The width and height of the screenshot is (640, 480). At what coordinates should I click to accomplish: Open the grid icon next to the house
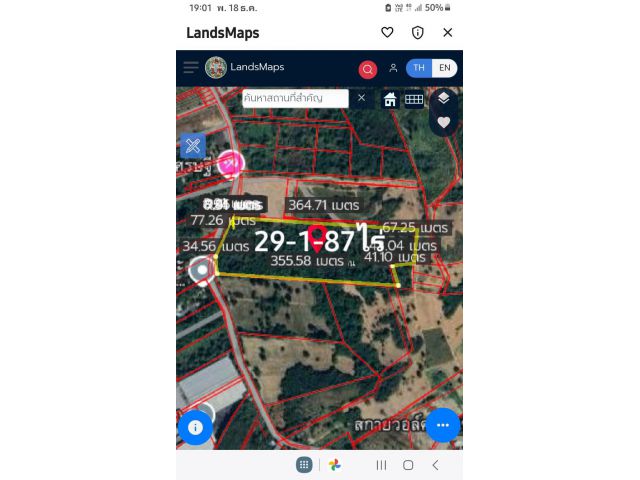click(414, 99)
